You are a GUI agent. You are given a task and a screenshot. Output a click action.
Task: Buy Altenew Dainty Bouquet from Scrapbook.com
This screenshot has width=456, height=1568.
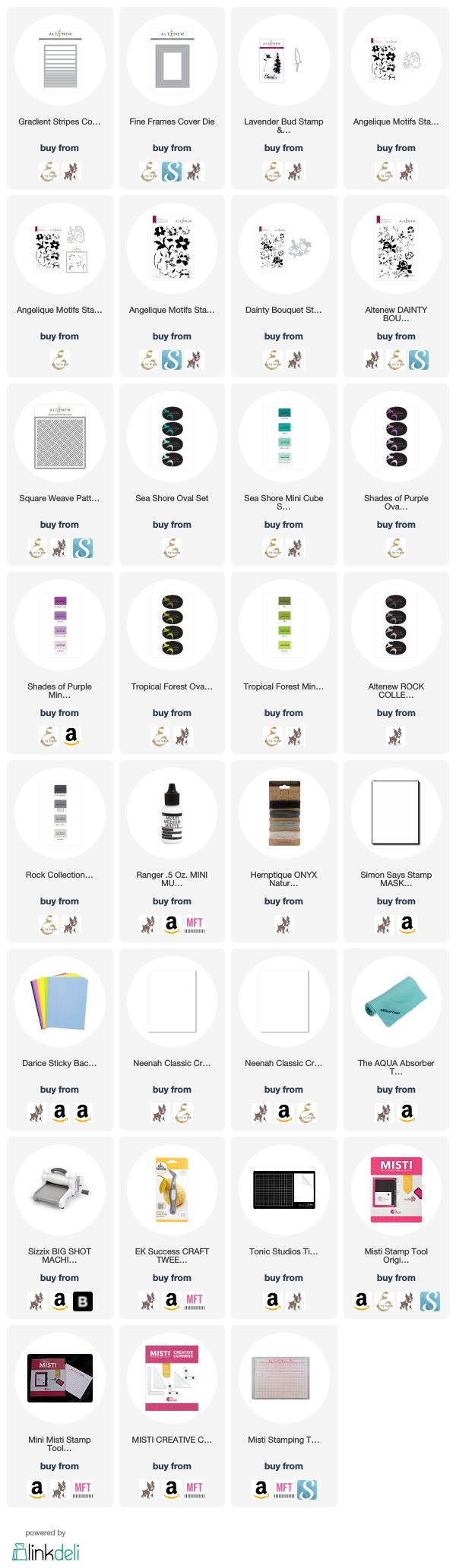419,360
